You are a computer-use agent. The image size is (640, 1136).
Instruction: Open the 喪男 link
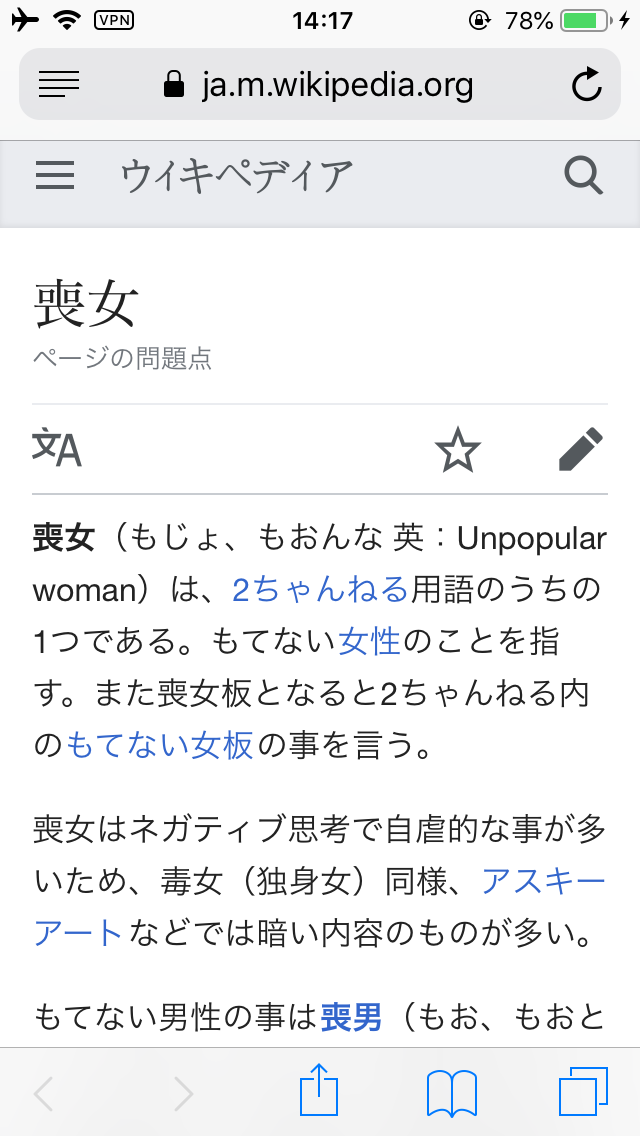pyautogui.click(x=351, y=1019)
